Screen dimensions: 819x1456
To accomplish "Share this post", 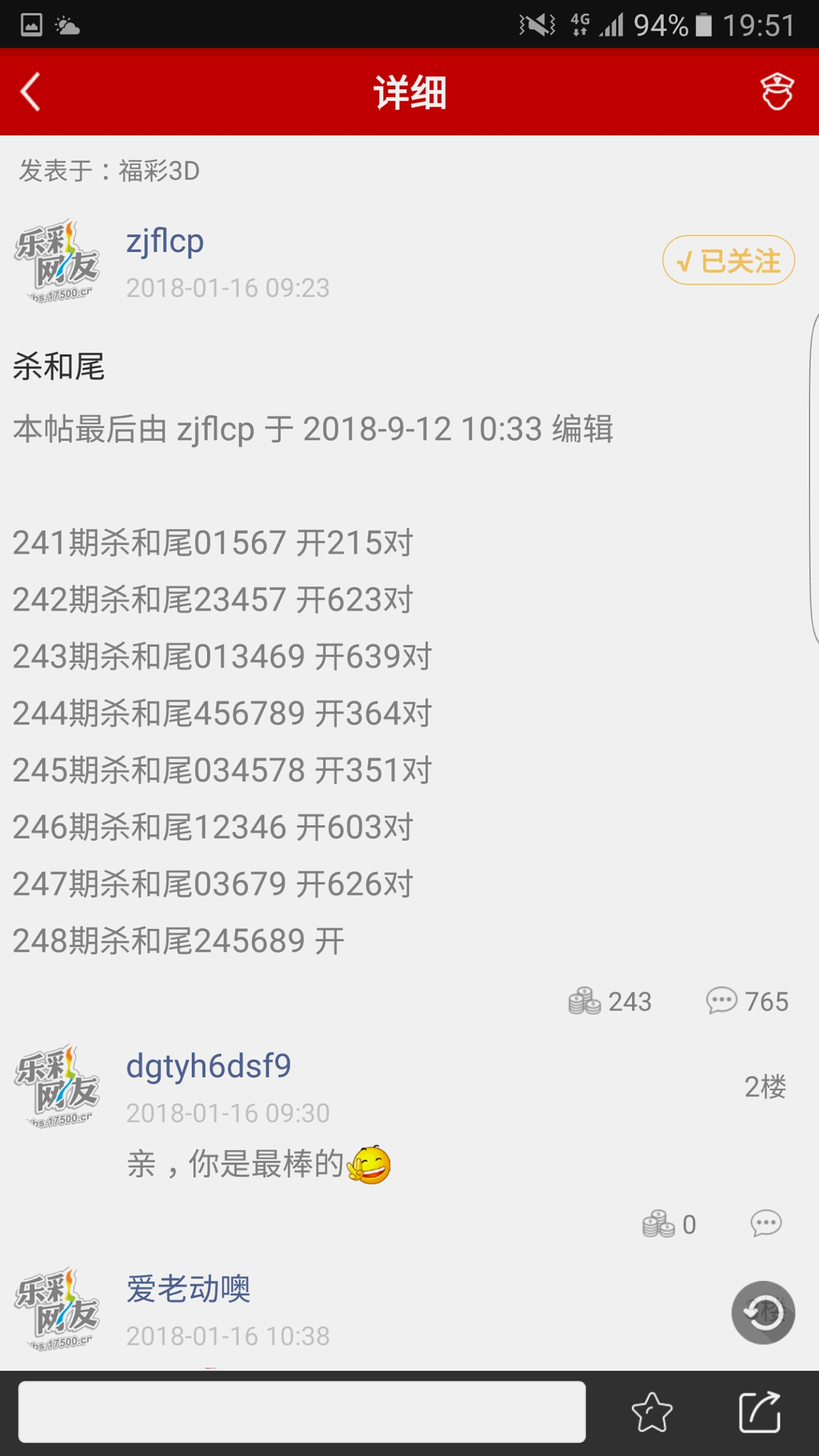I will pyautogui.click(x=760, y=1412).
